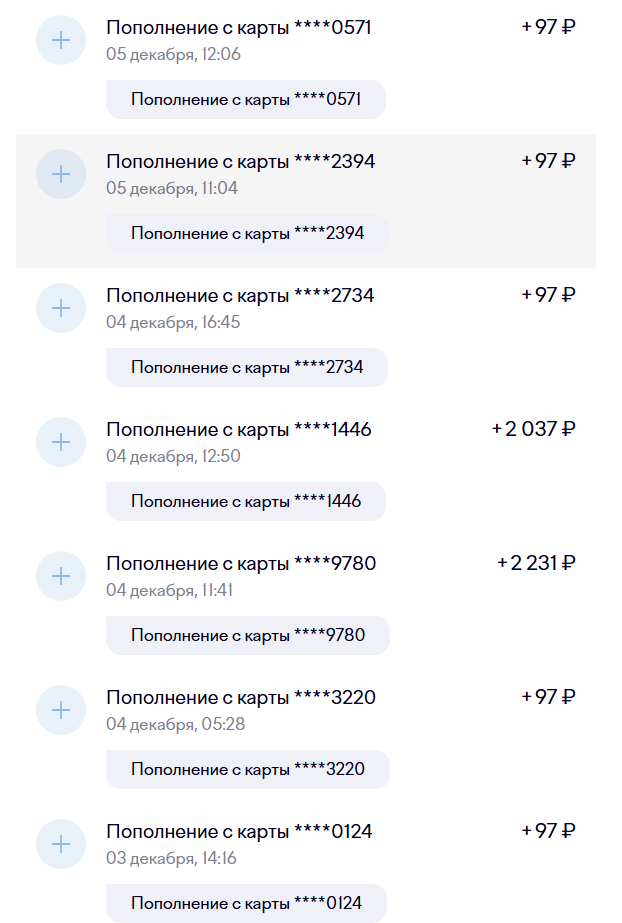Select the chip Пополнение с карты ****2734
Image resolution: width=622 pixels, height=923 pixels.
(x=247, y=368)
